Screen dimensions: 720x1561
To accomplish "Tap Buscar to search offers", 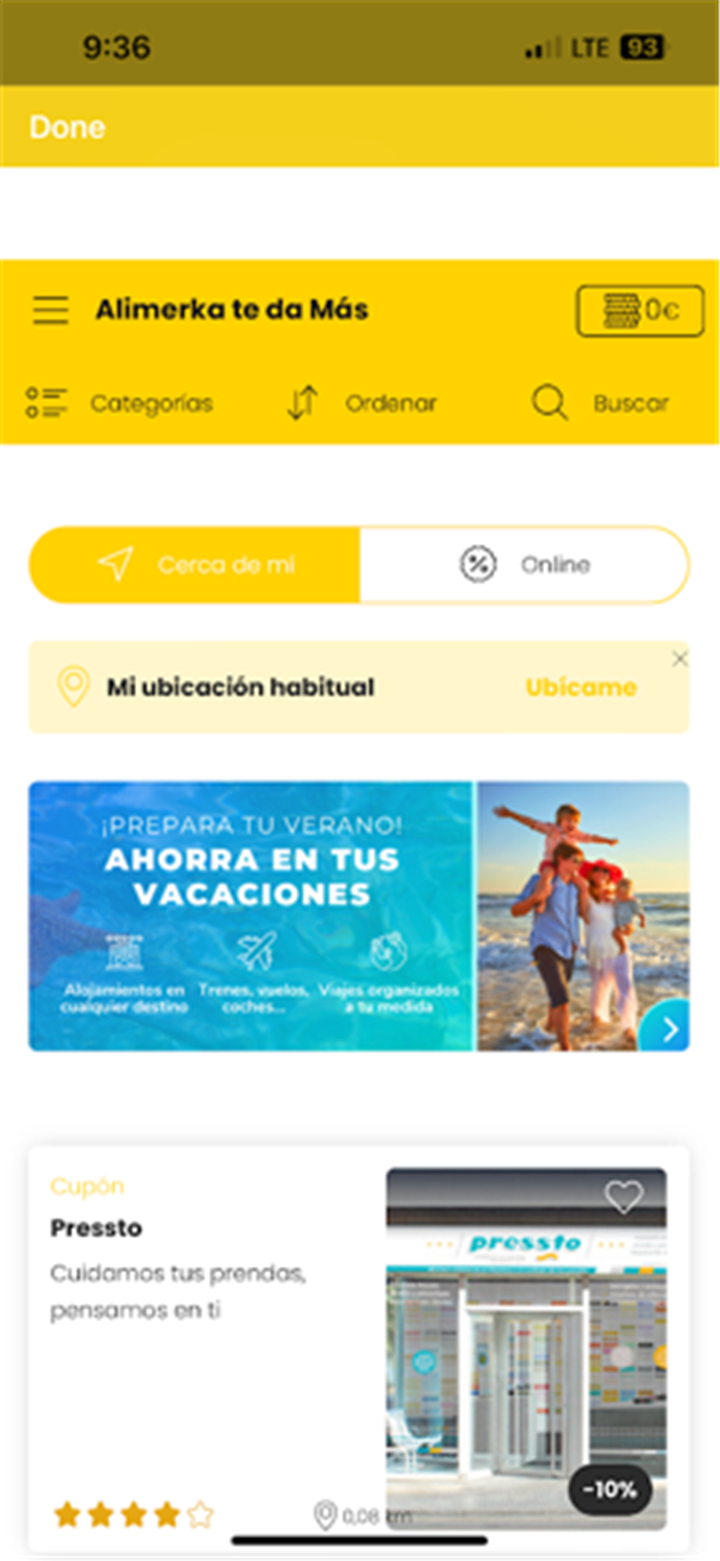I will pyautogui.click(x=600, y=404).
